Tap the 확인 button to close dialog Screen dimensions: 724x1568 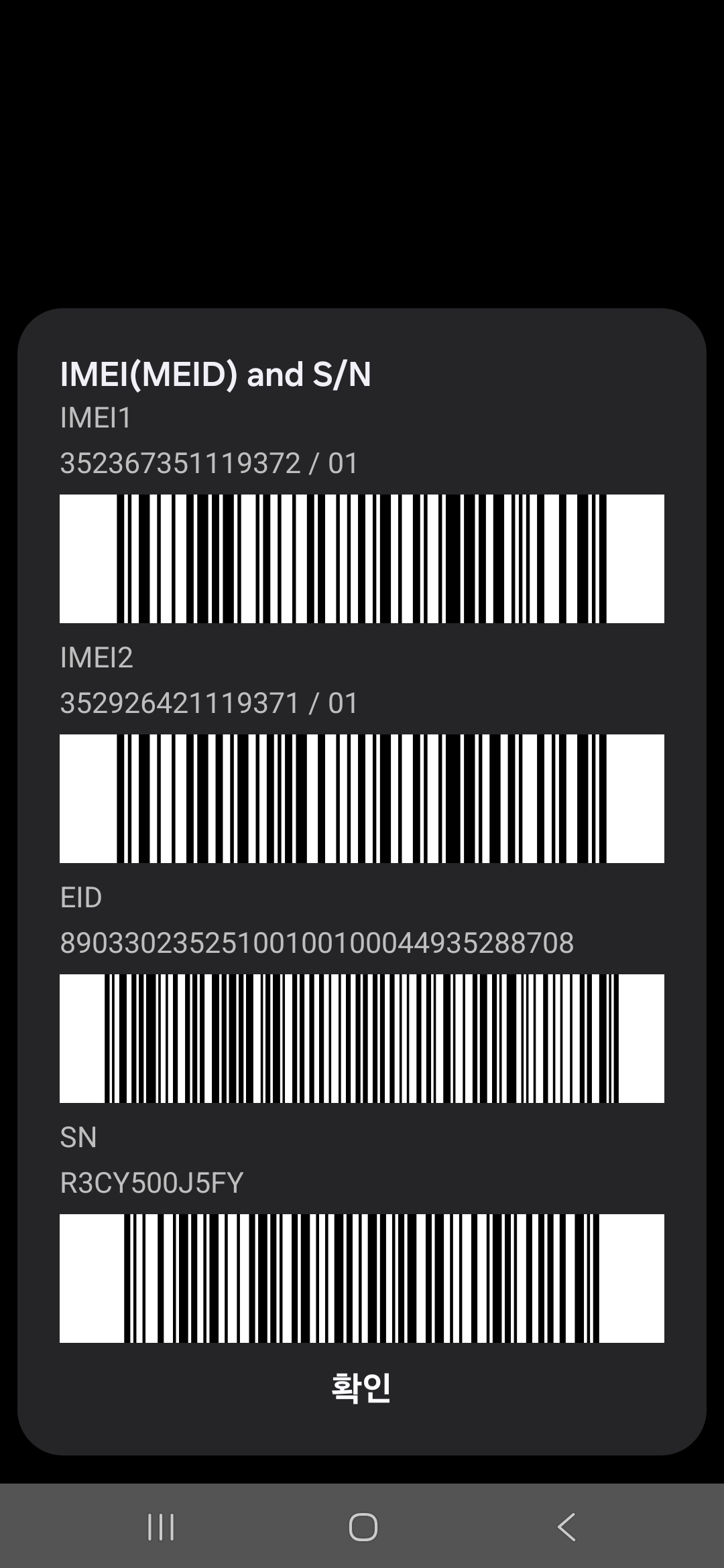[361, 1388]
